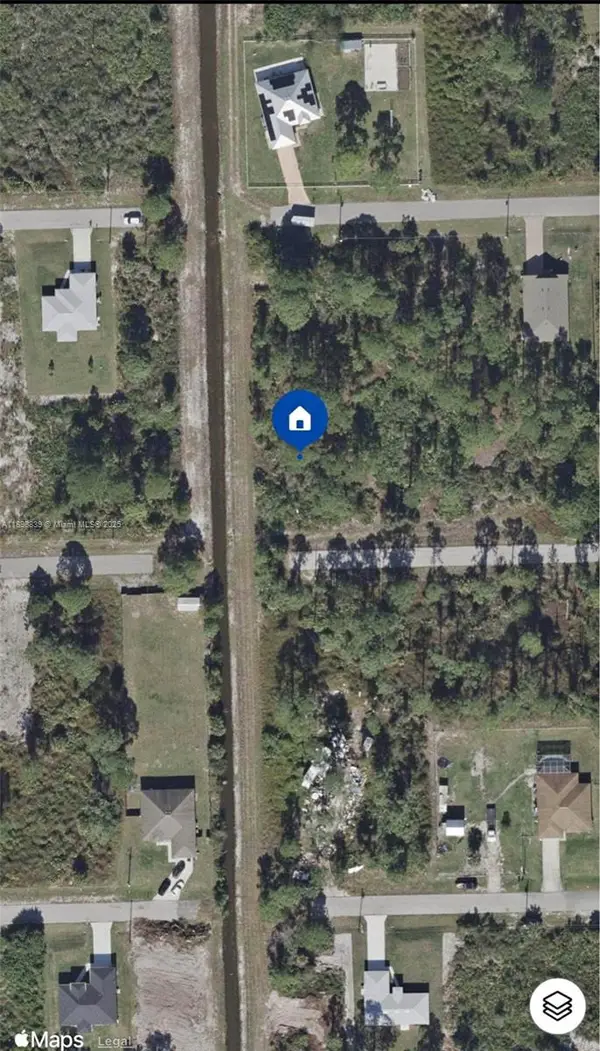Tap the home location pin
This screenshot has height=1051, width=600.
click(299, 420)
